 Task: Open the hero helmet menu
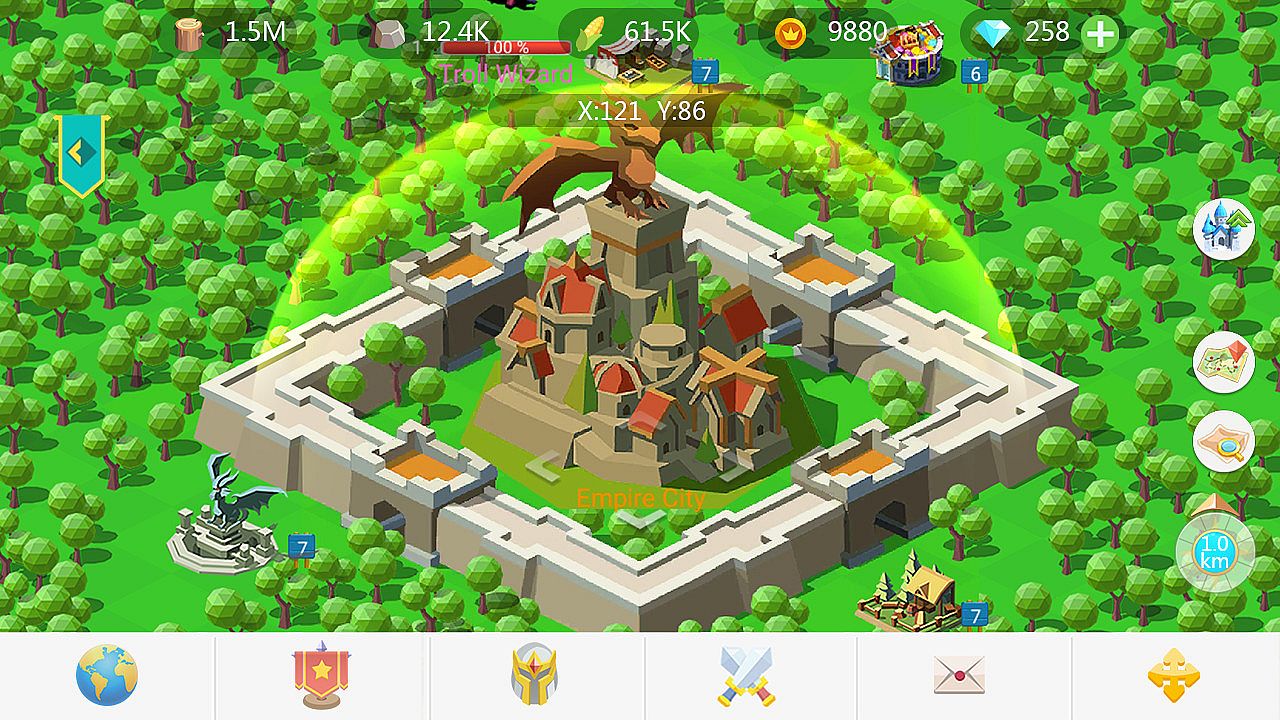tap(535, 676)
